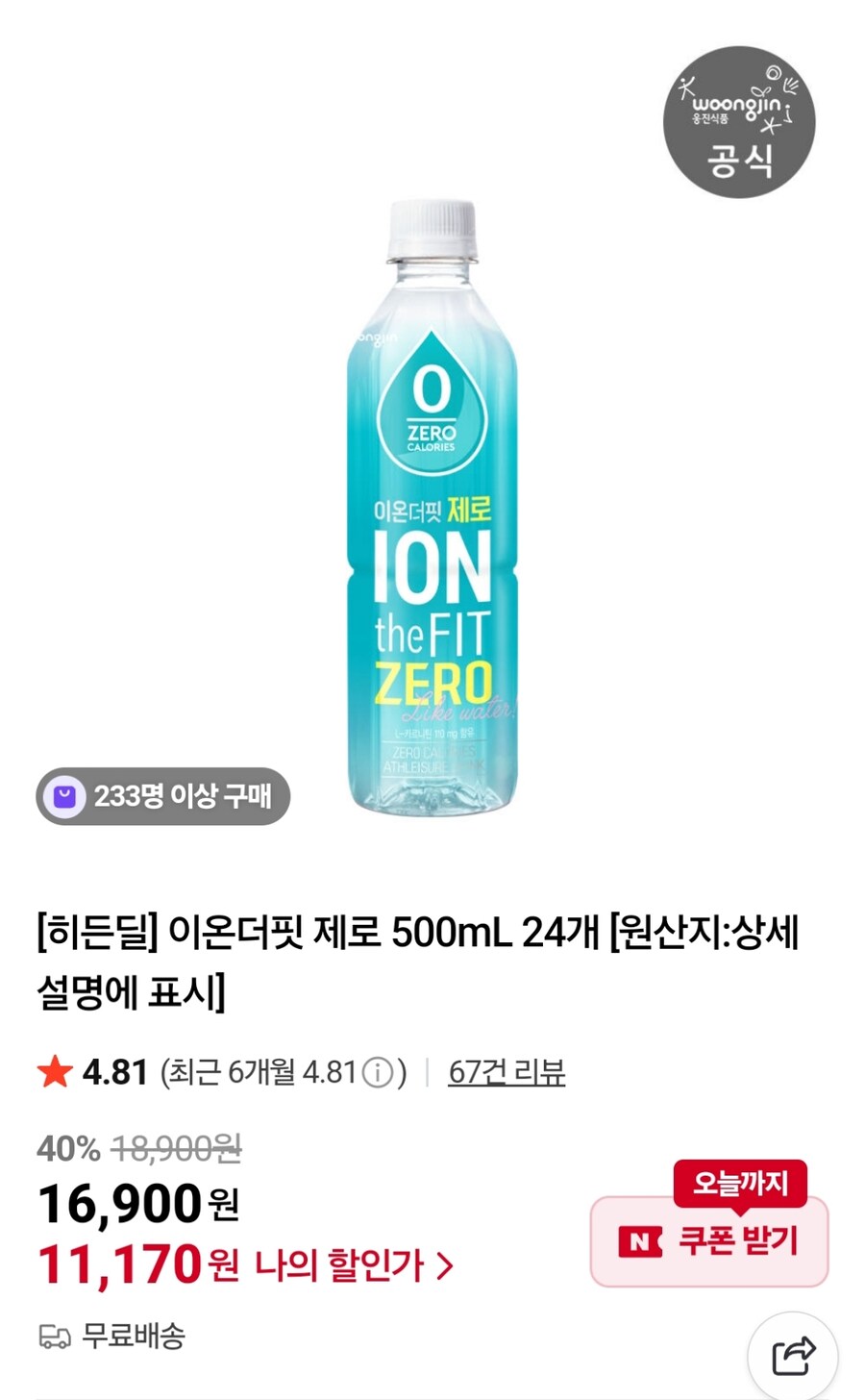View the ION the FIT ZERO product image

(432, 510)
